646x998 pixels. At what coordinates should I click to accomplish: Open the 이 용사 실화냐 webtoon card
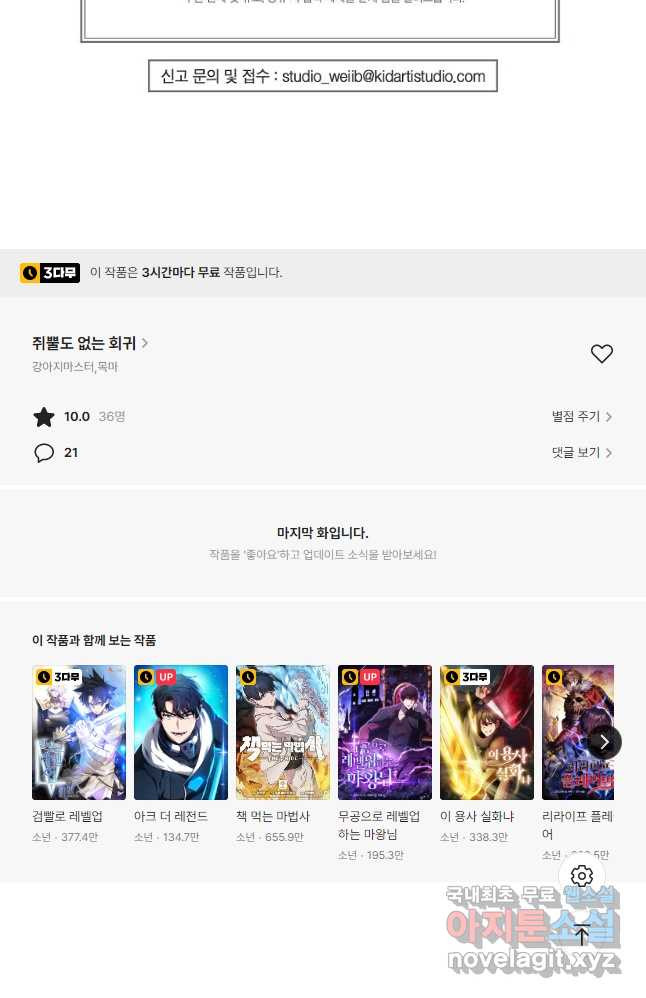point(487,733)
